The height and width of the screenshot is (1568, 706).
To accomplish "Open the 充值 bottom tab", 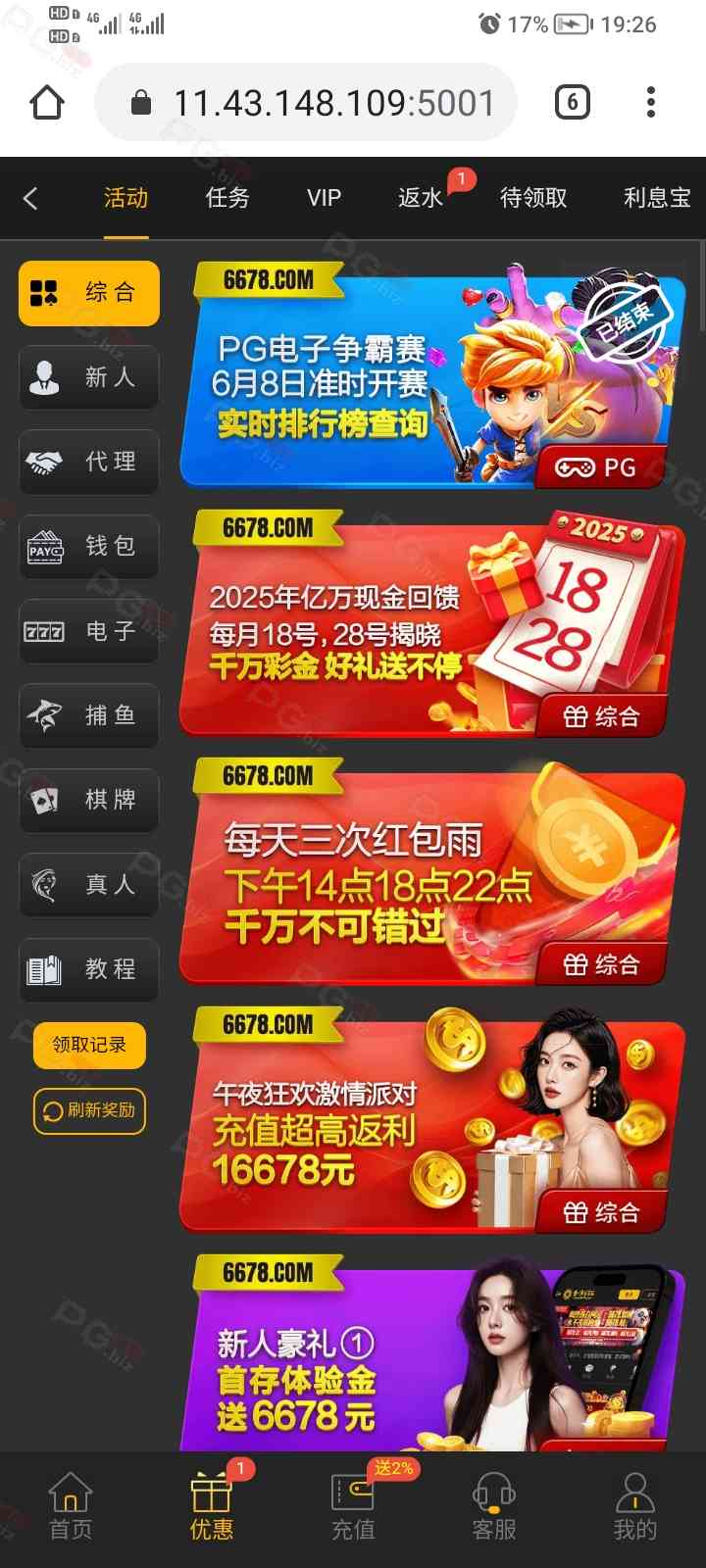I will [353, 1507].
